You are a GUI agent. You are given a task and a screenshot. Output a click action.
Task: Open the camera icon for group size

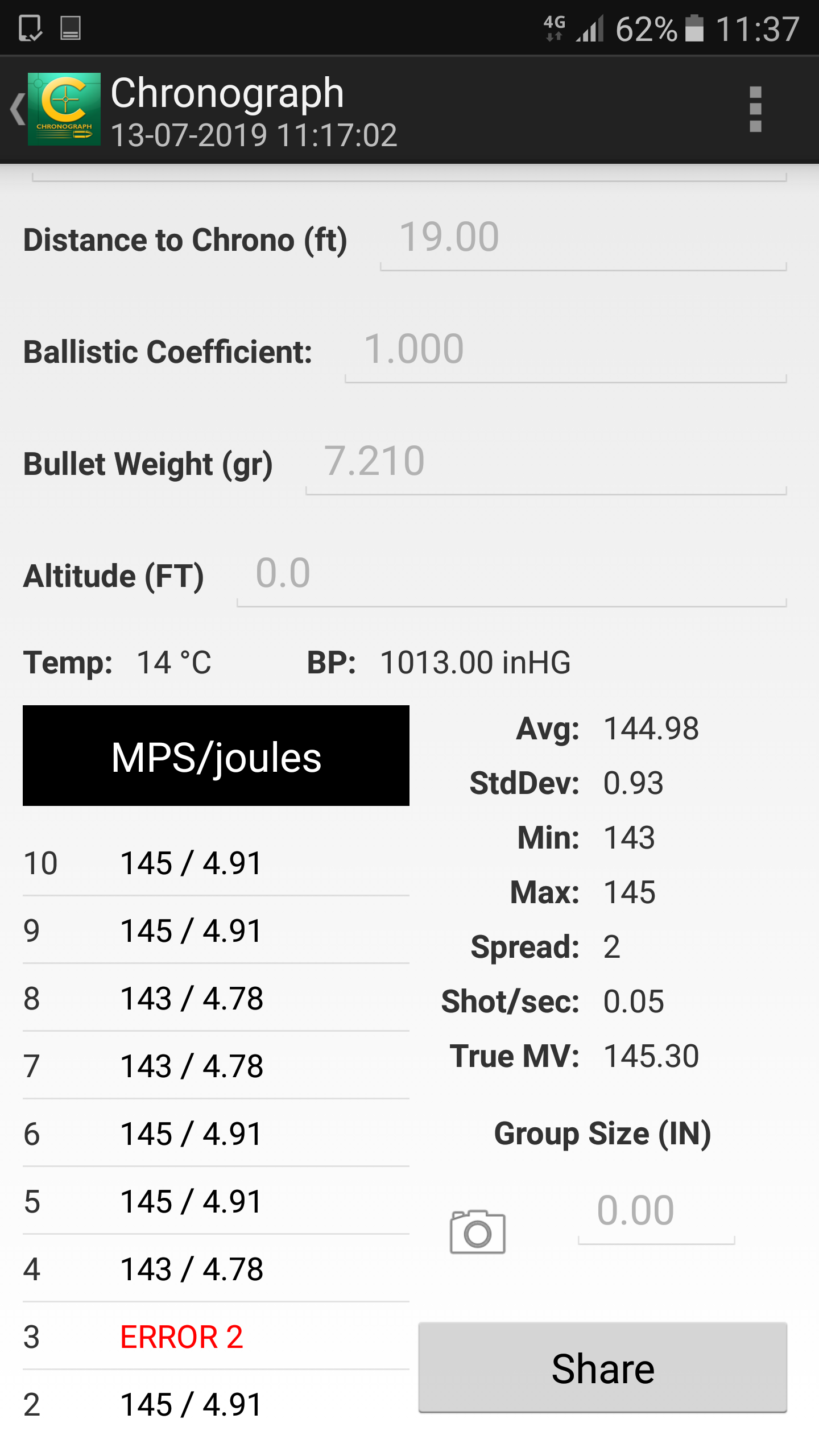pyautogui.click(x=477, y=1231)
